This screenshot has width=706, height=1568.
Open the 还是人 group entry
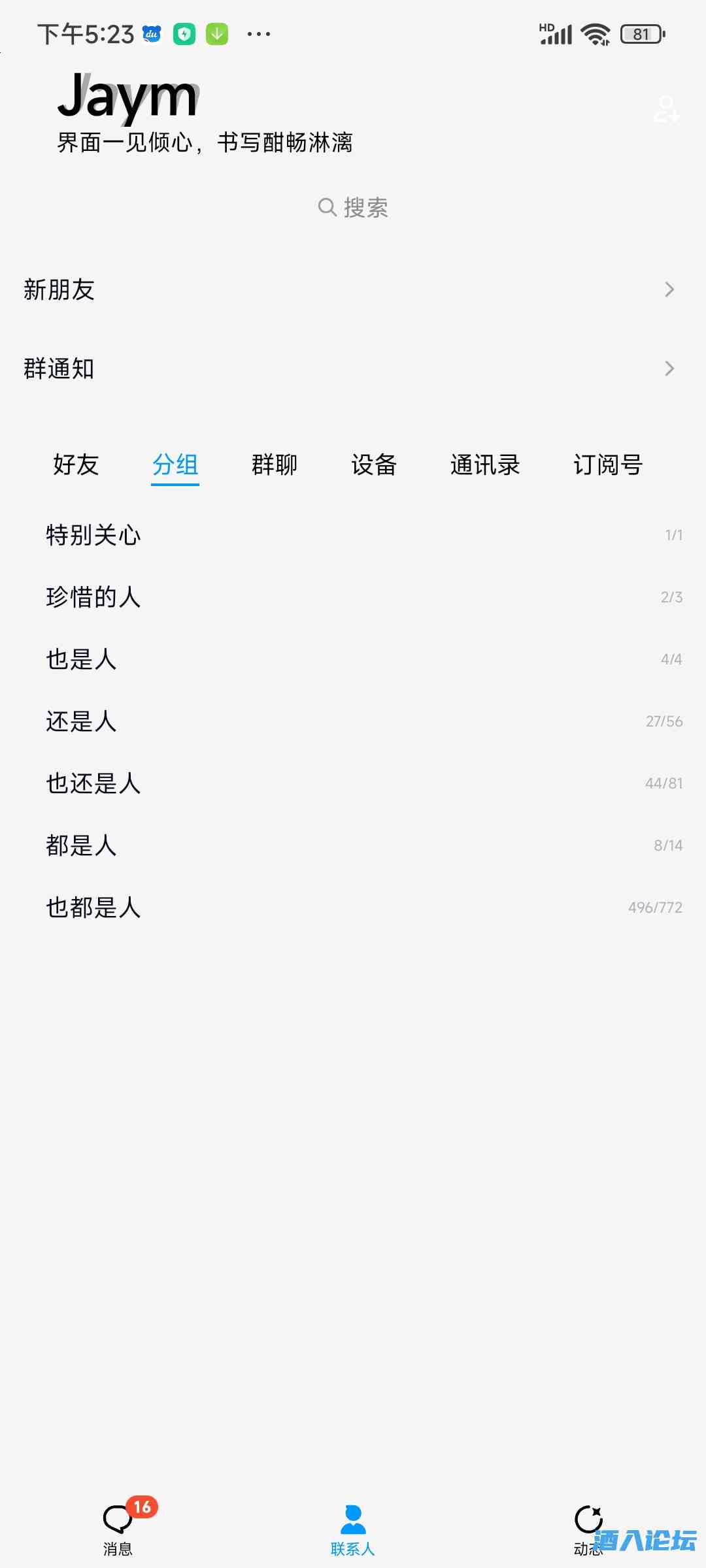tap(353, 721)
